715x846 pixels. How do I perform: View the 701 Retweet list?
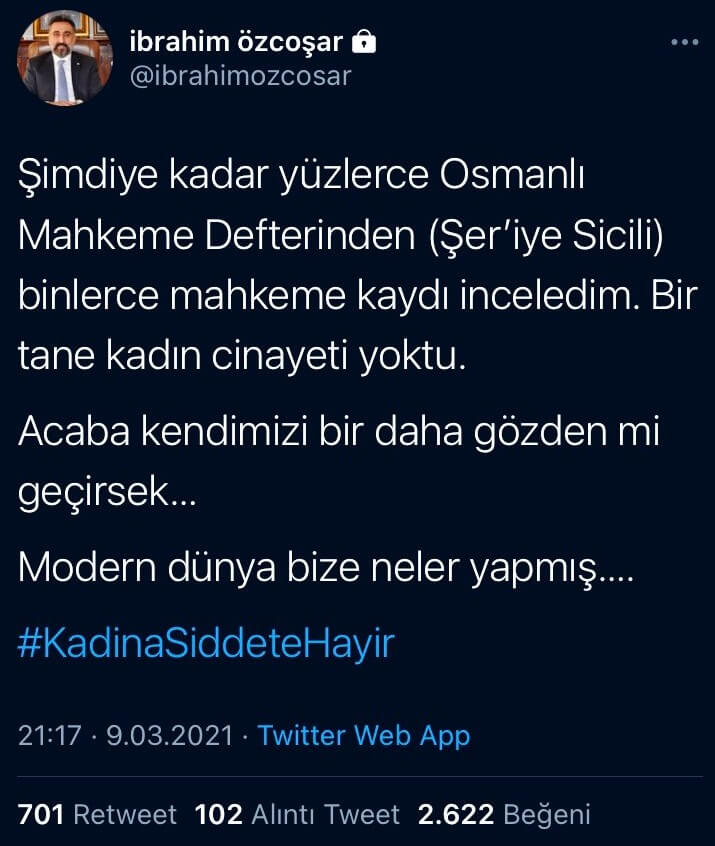(x=97, y=814)
